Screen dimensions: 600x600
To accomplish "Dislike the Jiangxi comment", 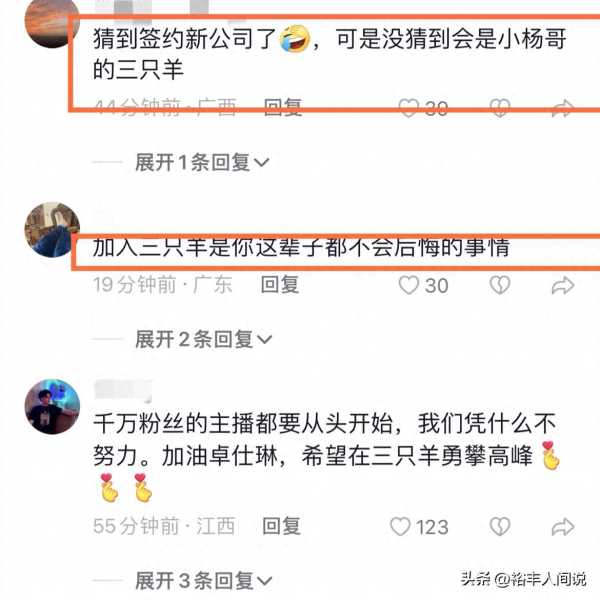I will coord(499,526).
